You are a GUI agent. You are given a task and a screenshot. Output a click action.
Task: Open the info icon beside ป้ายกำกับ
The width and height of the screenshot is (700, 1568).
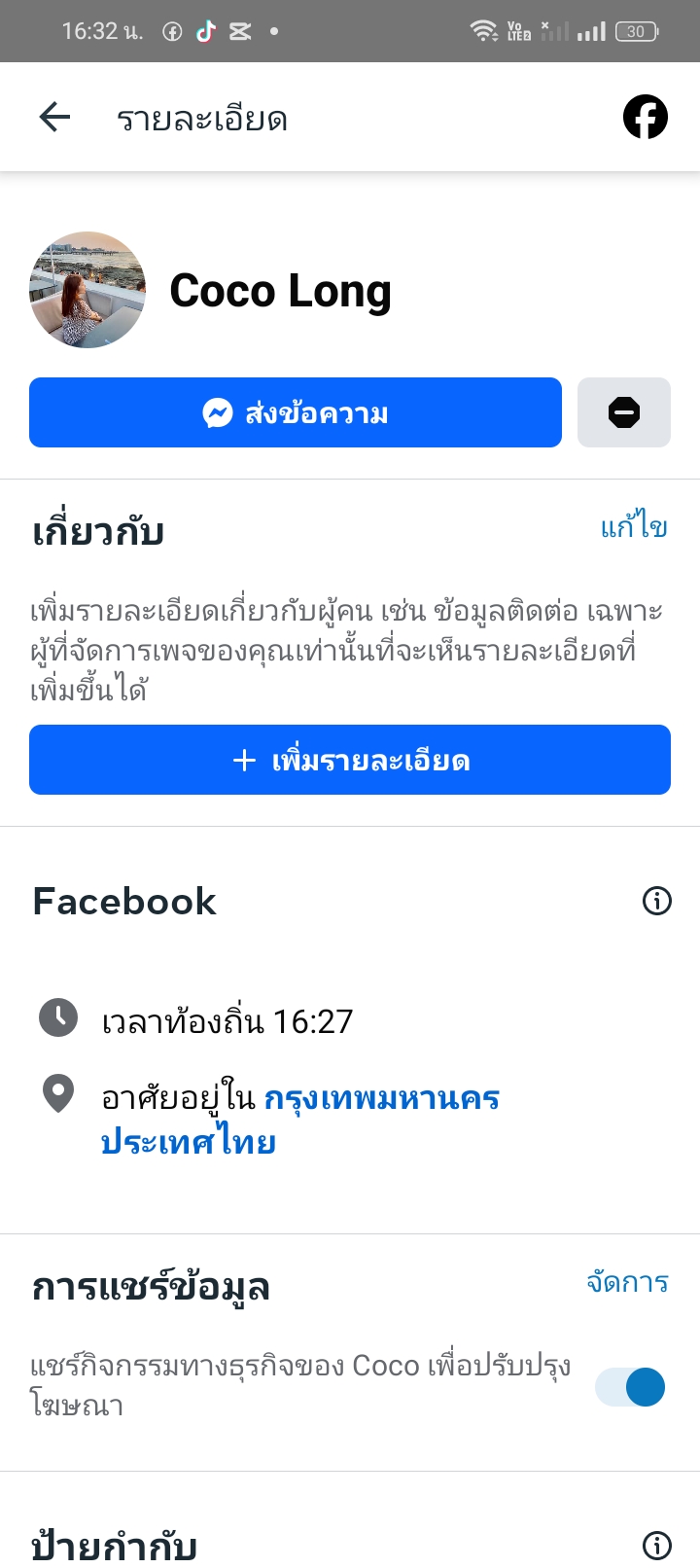click(657, 1544)
